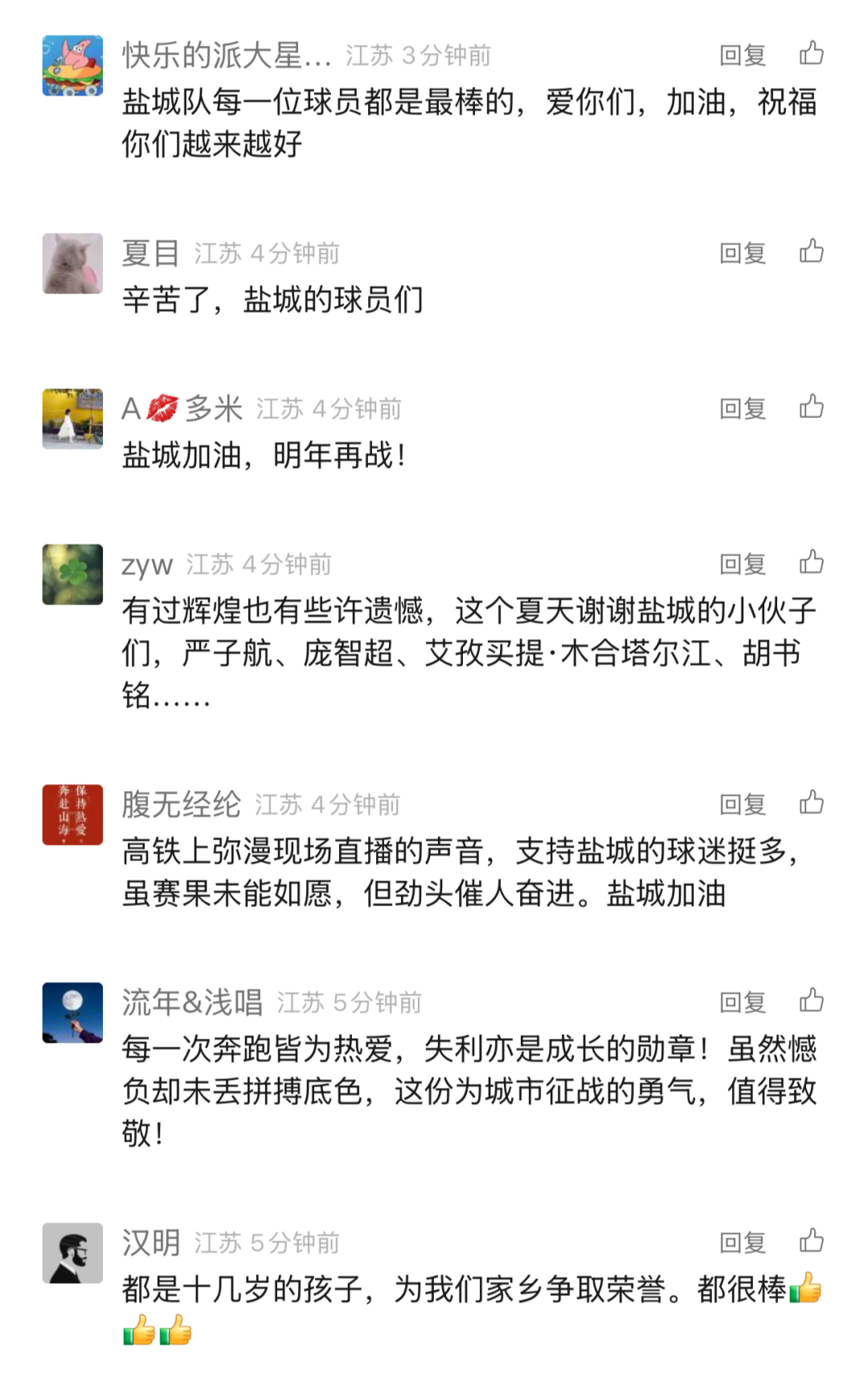Tap 回复 on 夏目's comment
Screen dimensions: 868x1374
(x=742, y=253)
